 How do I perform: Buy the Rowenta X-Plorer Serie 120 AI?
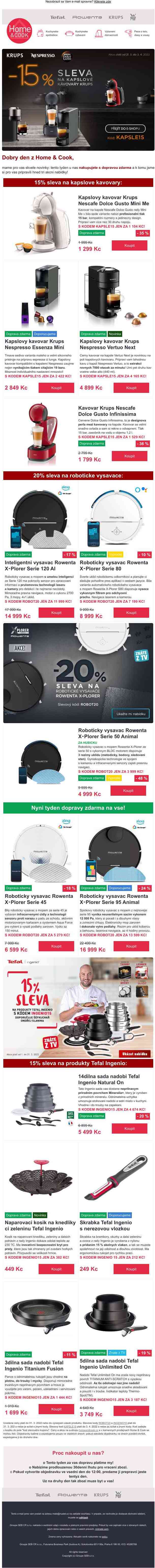coord(56,612)
